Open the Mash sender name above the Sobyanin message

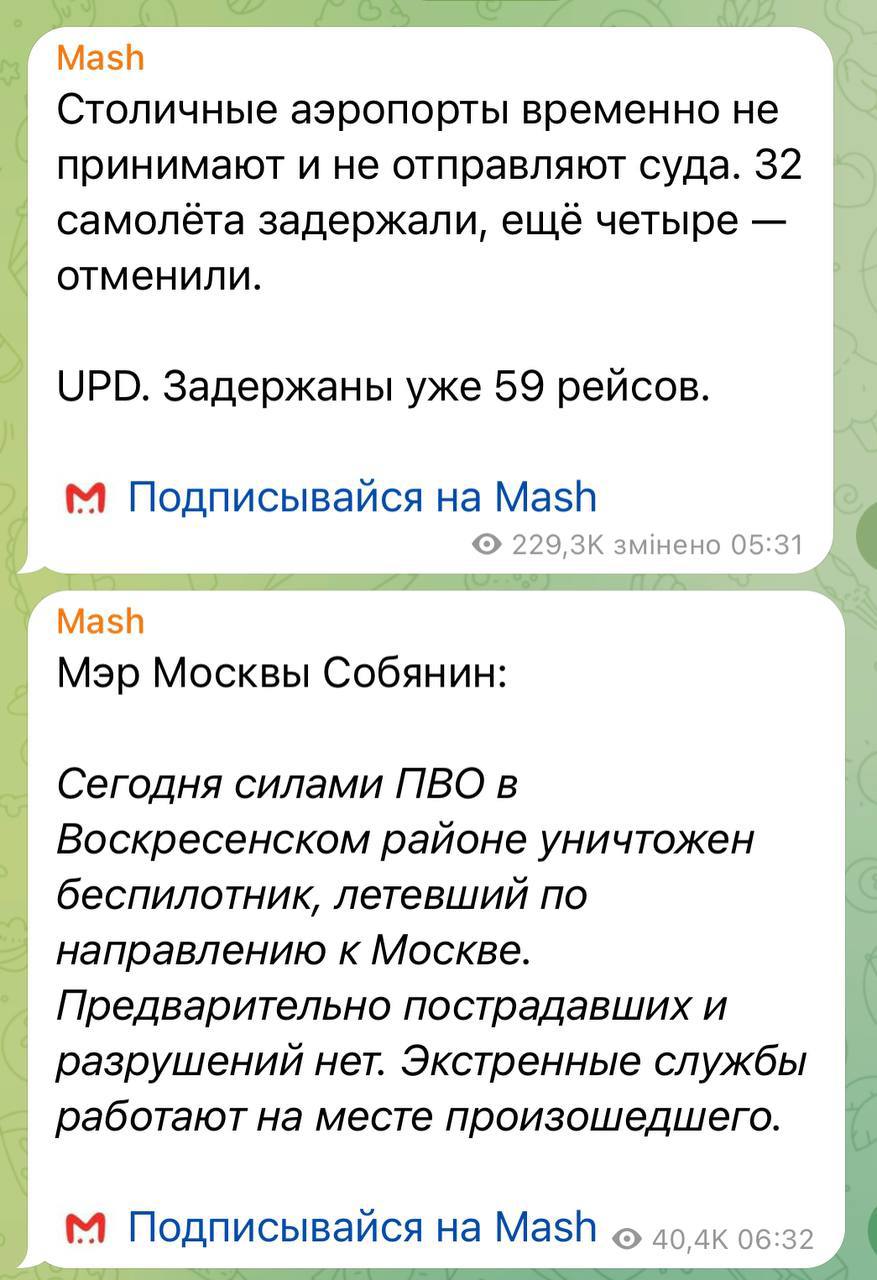pos(101,621)
